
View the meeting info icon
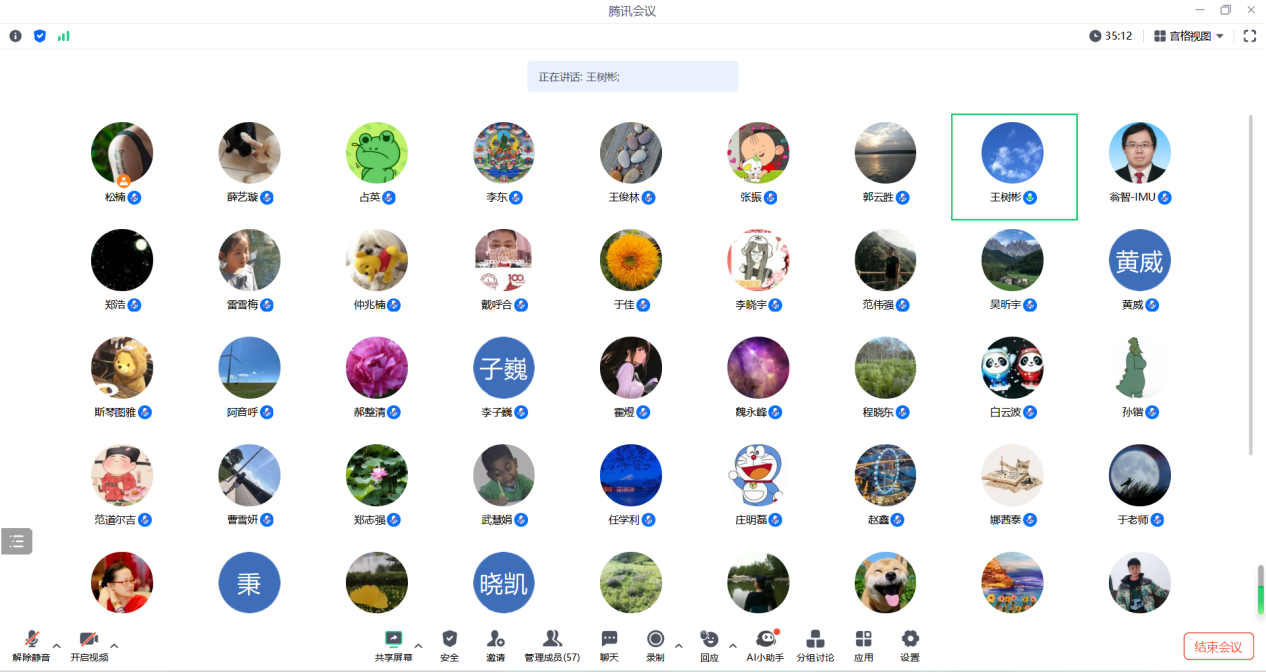point(15,36)
